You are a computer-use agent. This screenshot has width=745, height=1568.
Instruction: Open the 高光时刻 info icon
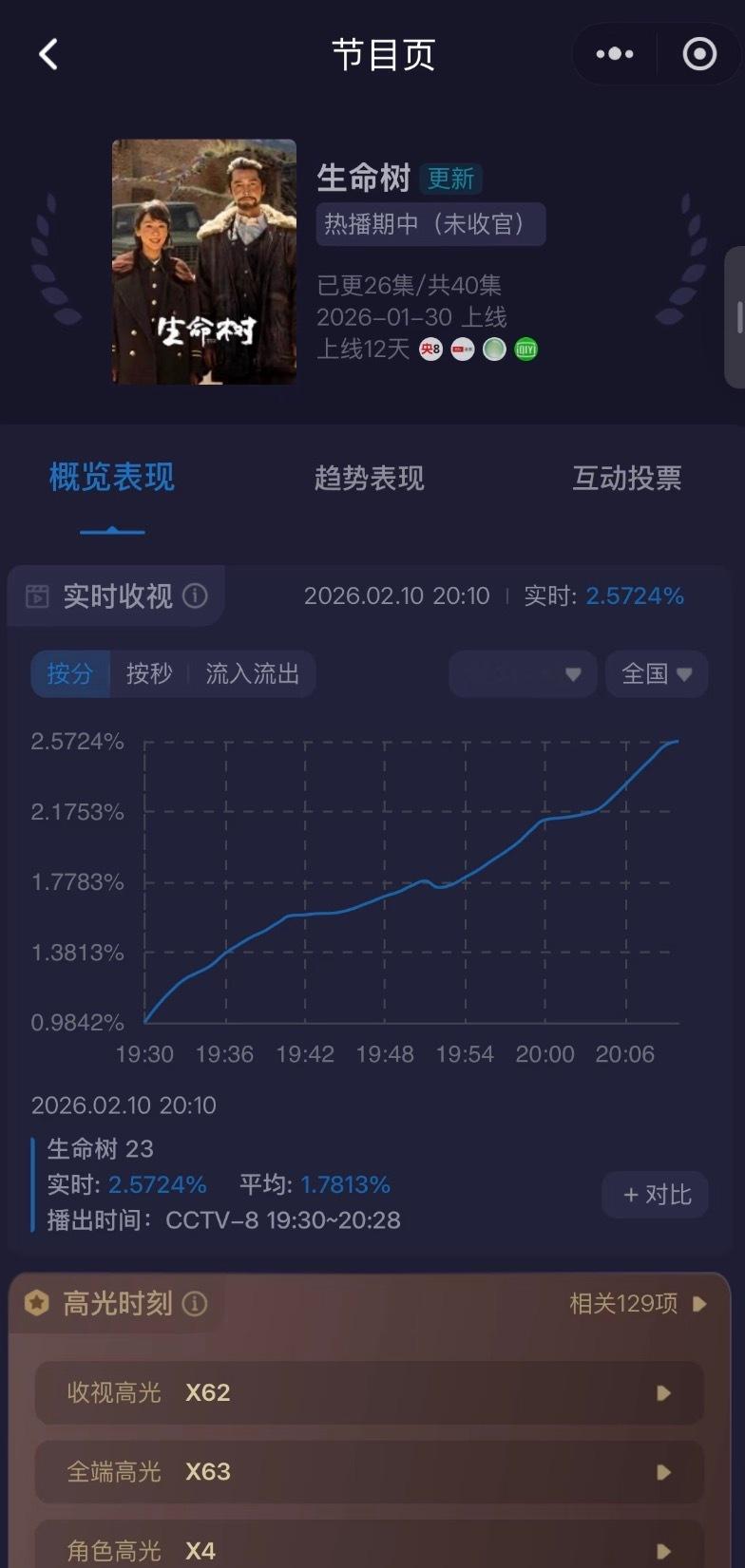pyautogui.click(x=196, y=1303)
